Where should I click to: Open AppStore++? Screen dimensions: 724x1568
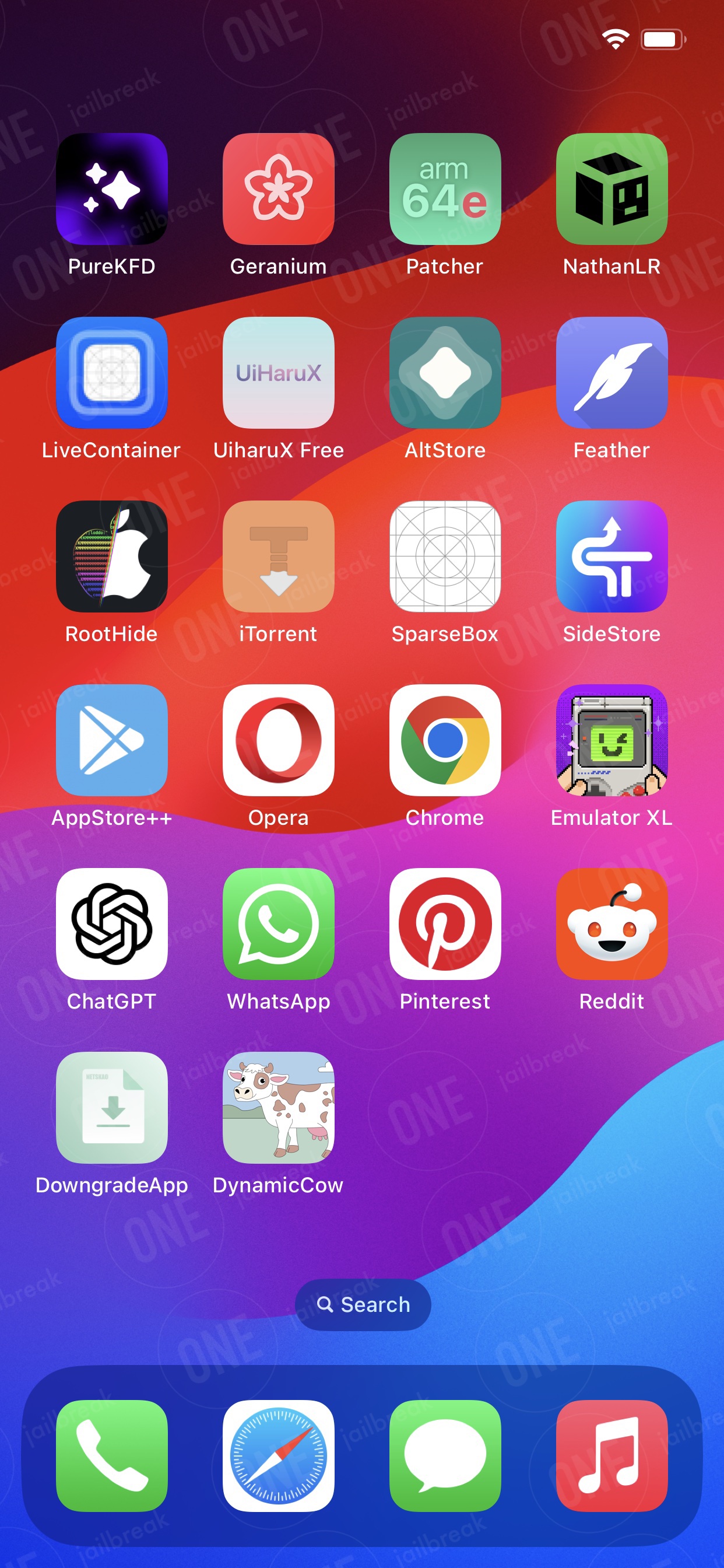click(x=112, y=740)
